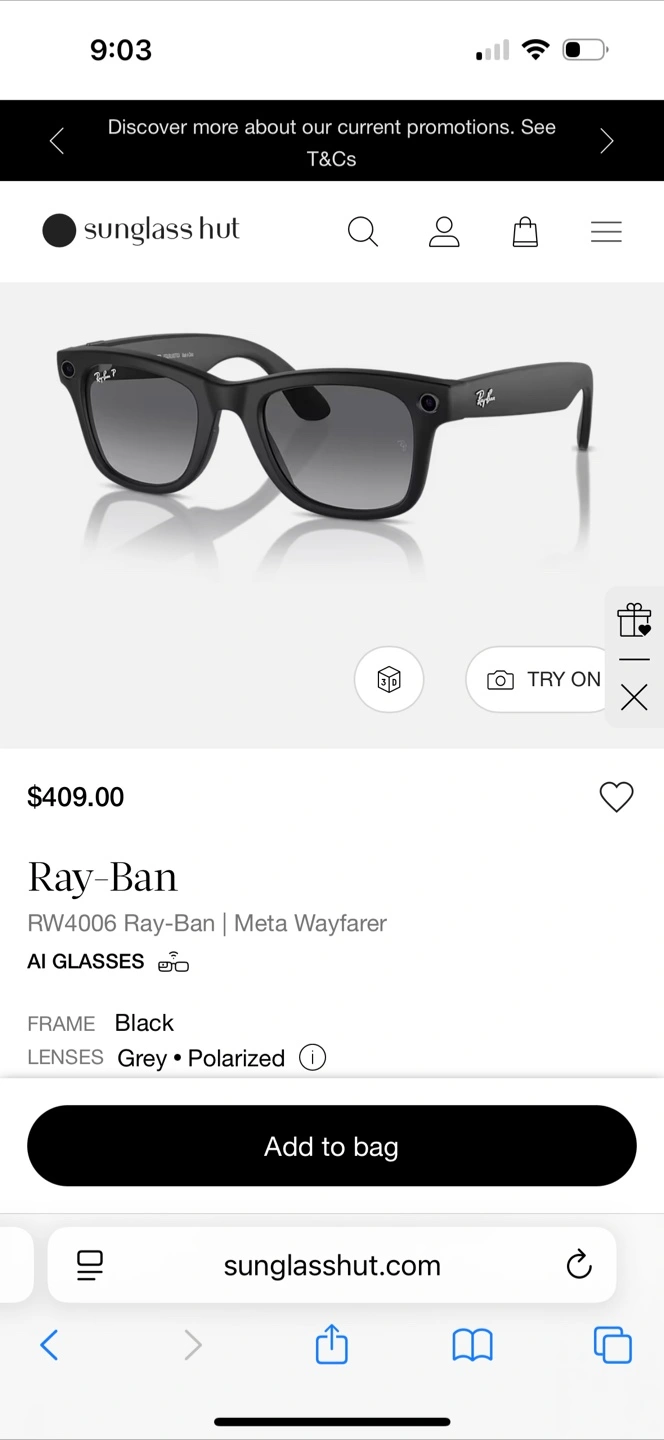Open the Sunglass Hut search icon

click(363, 232)
